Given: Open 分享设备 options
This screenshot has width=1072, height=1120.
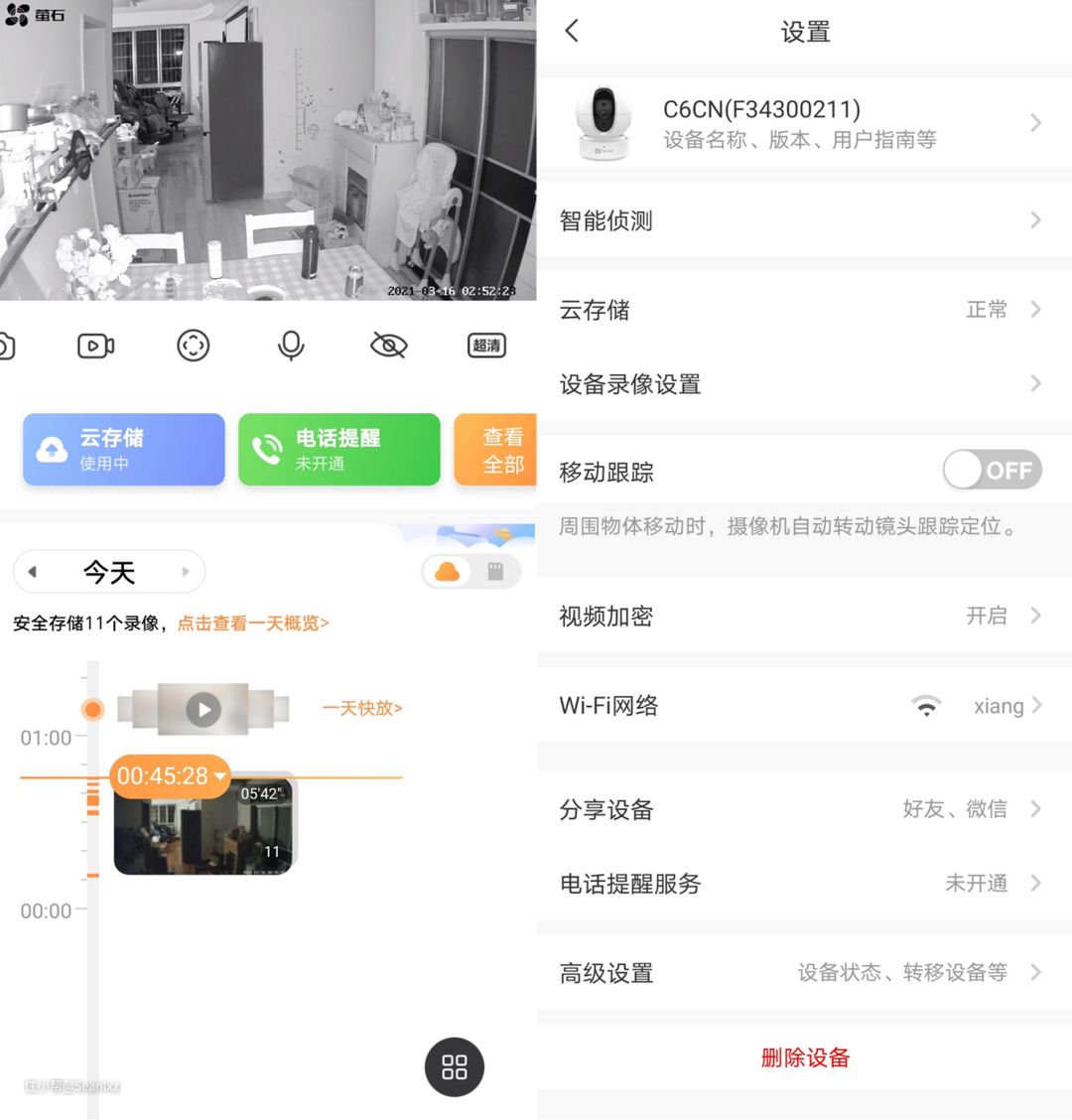Looking at the screenshot, I should [x=804, y=809].
